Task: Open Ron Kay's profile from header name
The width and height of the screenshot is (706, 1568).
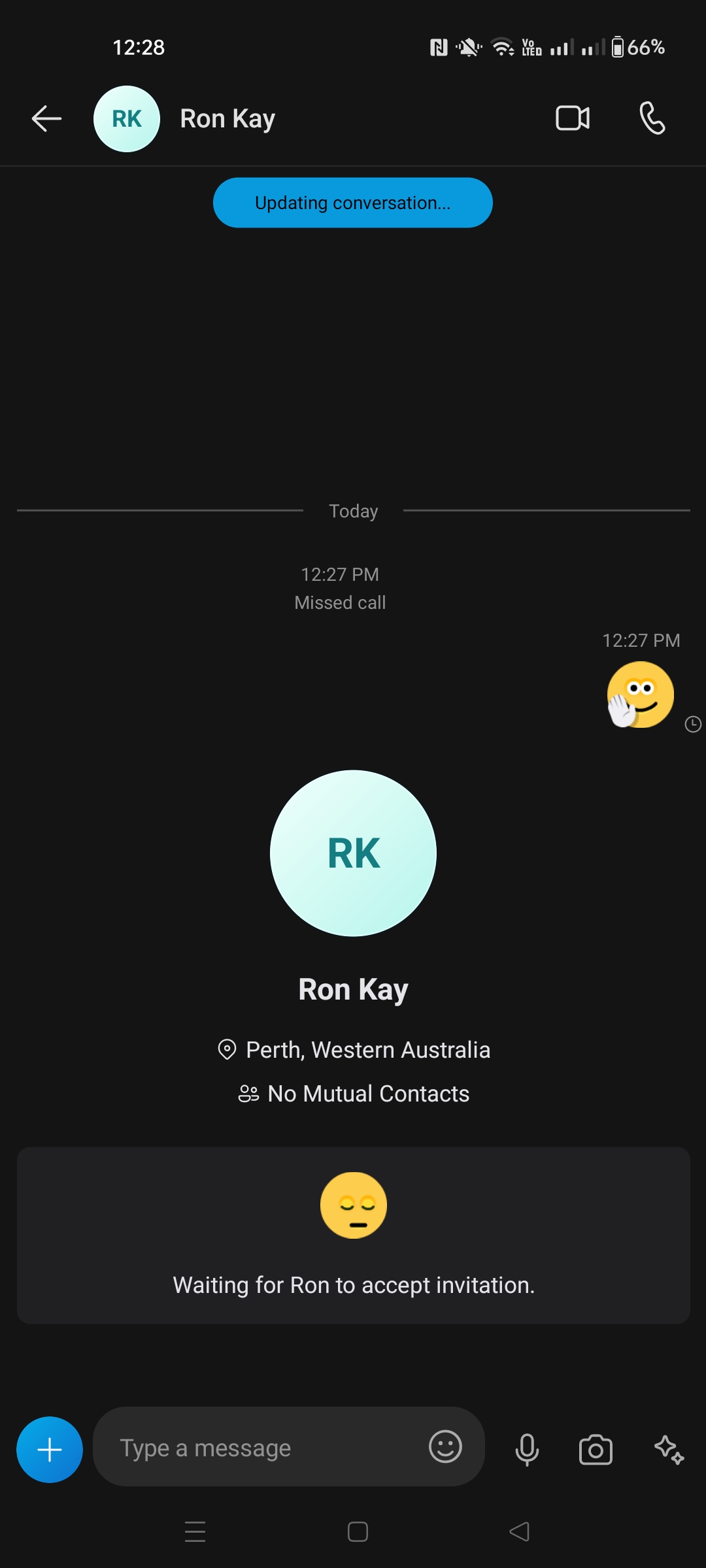Action: click(x=227, y=119)
